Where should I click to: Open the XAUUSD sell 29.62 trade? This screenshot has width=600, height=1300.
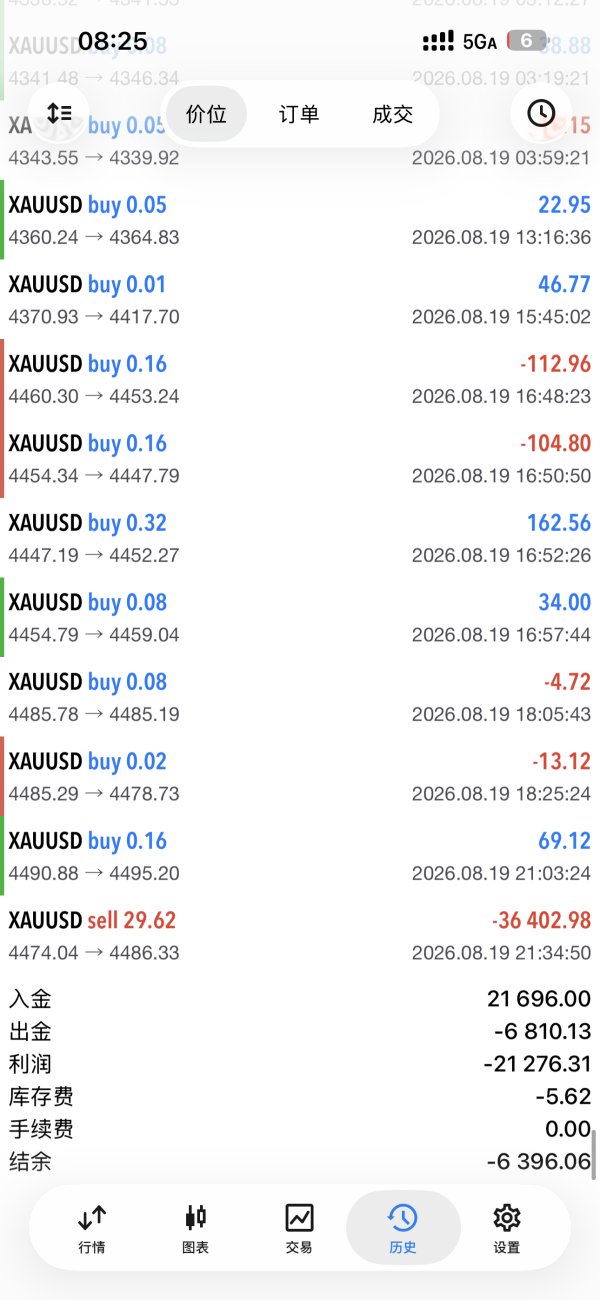[x=300, y=936]
